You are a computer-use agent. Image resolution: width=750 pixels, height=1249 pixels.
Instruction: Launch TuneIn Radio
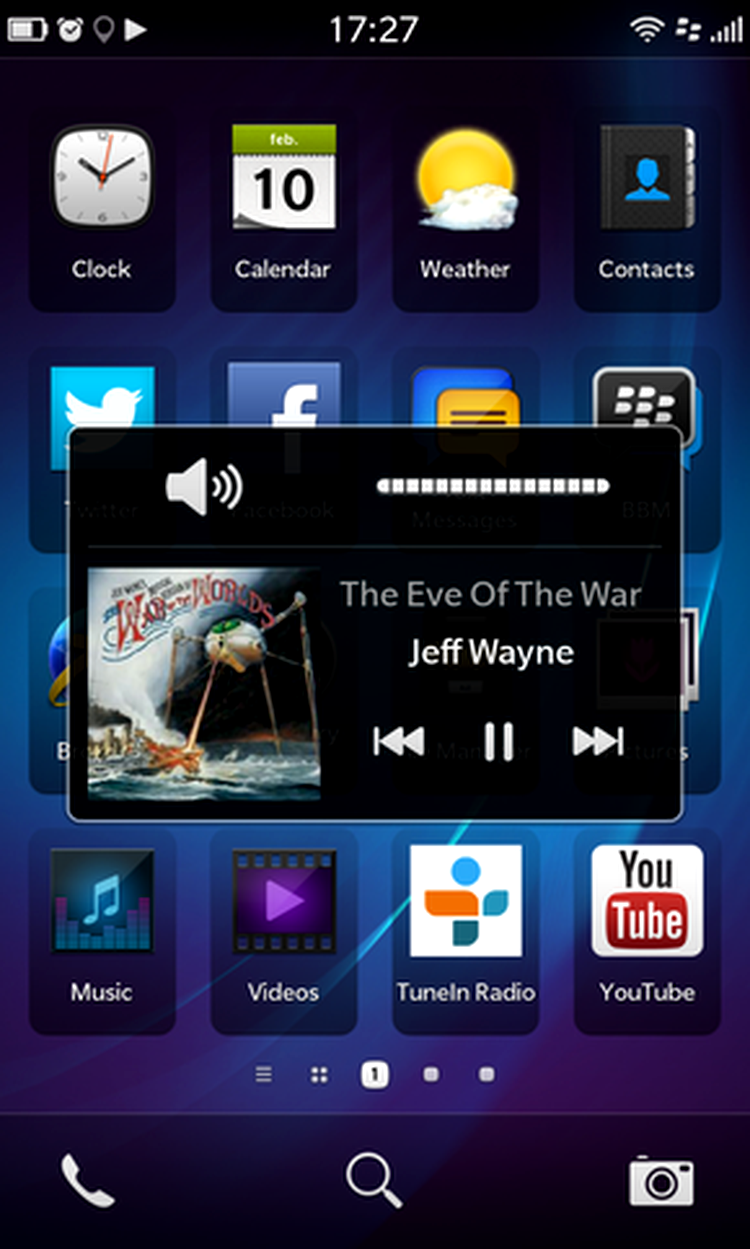point(465,927)
